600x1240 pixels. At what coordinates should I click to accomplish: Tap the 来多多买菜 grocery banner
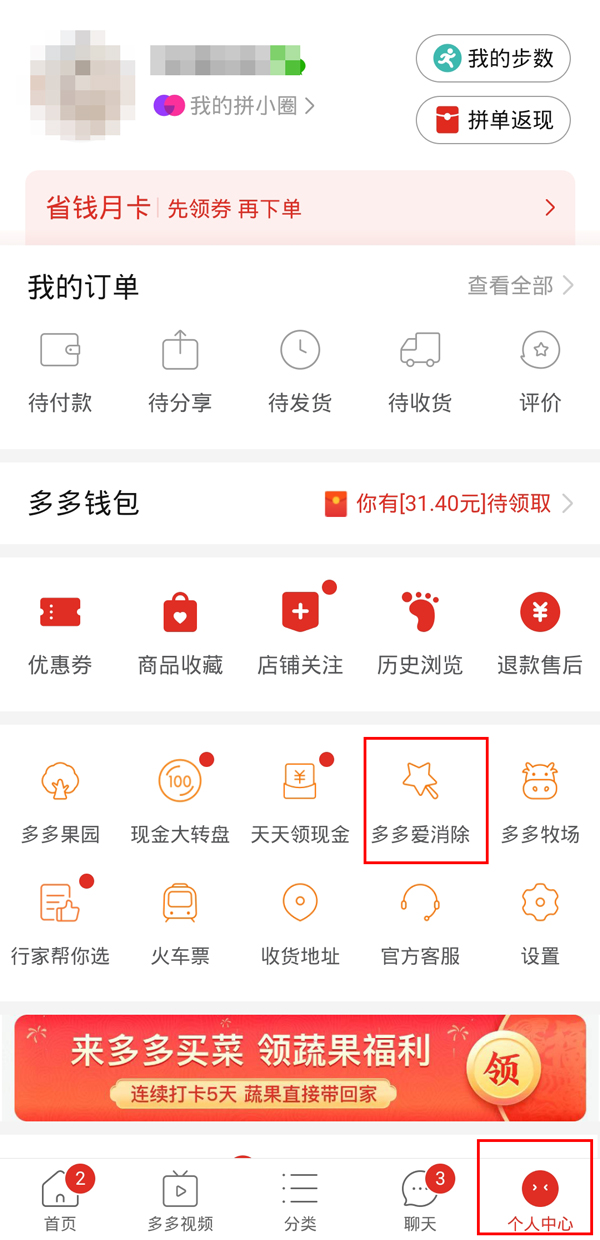(300, 1068)
